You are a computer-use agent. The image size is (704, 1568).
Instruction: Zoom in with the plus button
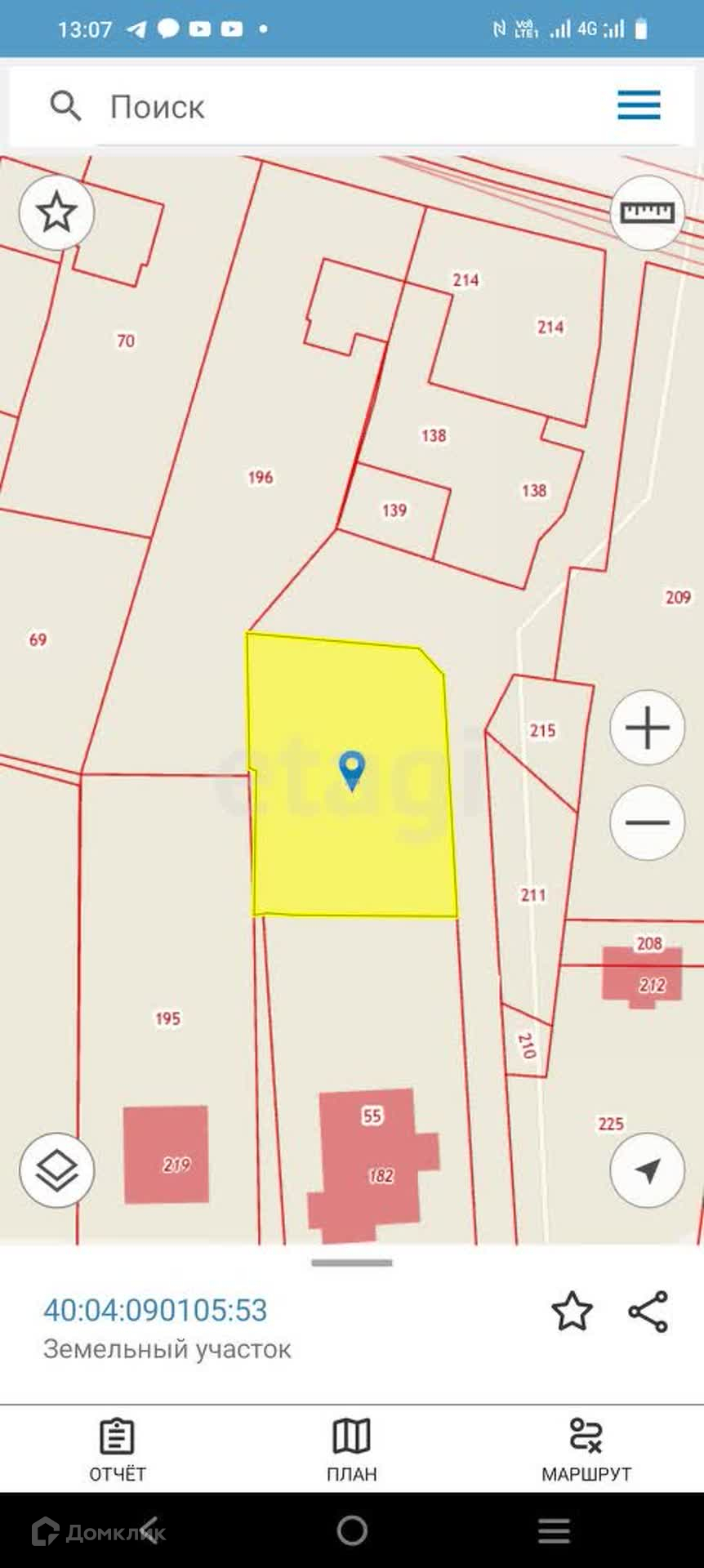(647, 728)
